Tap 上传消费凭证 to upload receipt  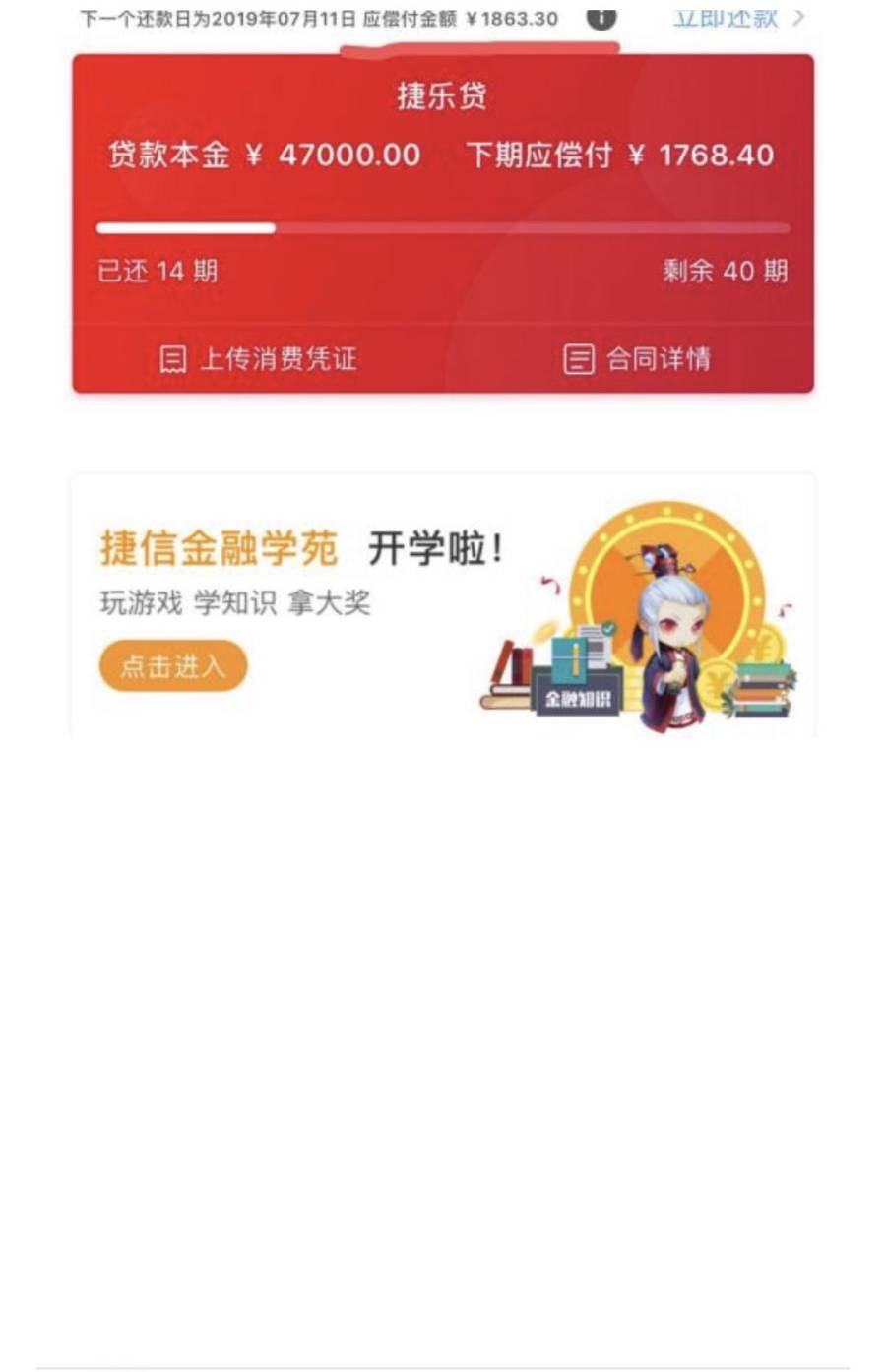pos(258,359)
